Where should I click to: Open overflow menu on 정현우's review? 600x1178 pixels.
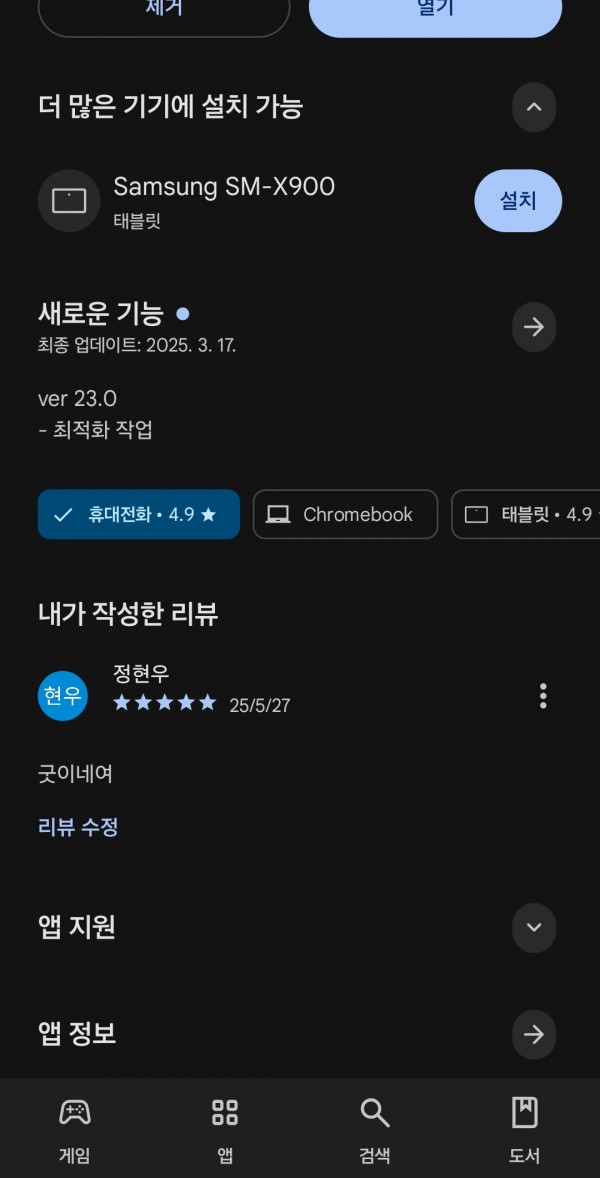(x=543, y=696)
